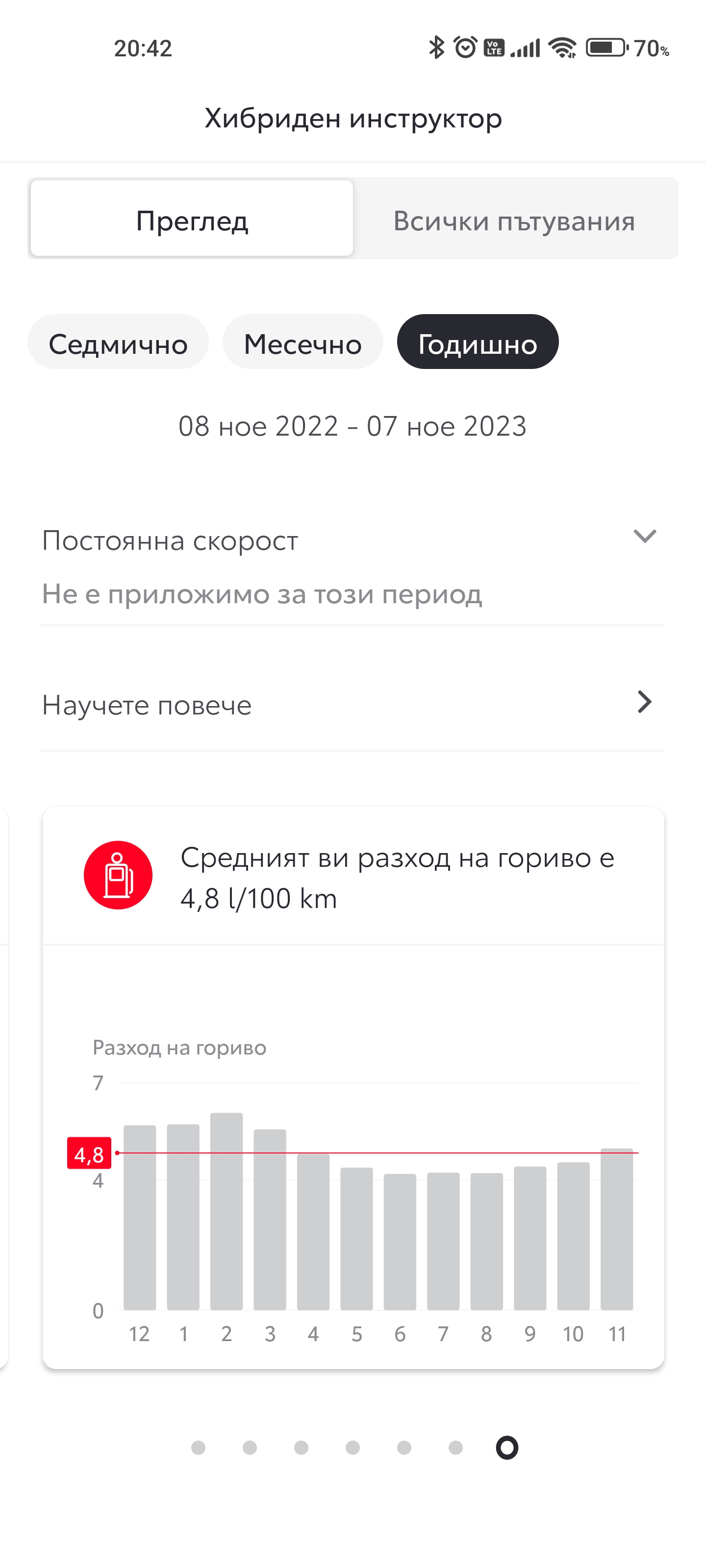Select the Месечно period filter
Image resolution: width=706 pixels, height=1568 pixels.
(x=303, y=343)
